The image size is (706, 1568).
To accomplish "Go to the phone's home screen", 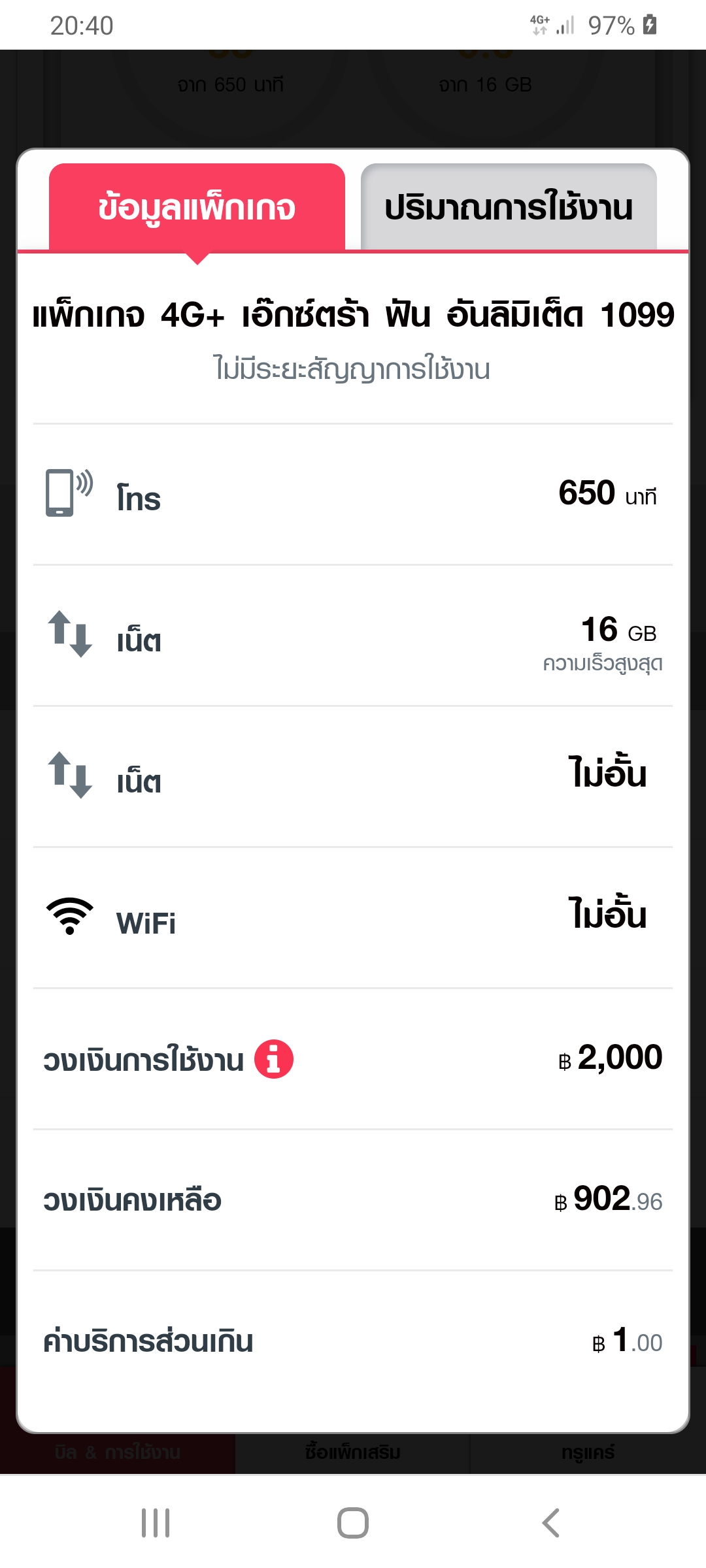I will (352, 1523).
